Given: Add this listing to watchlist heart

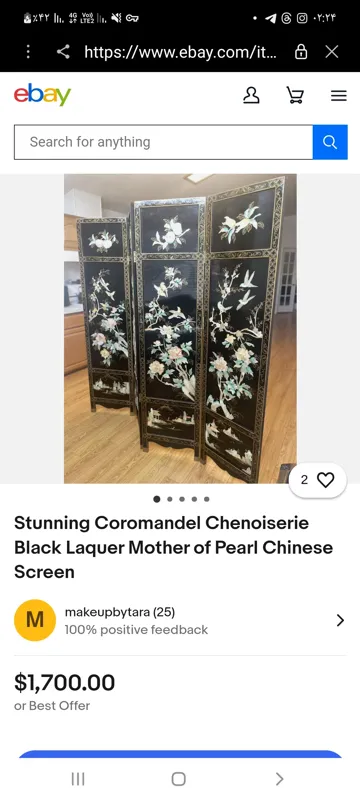Looking at the screenshot, I should coord(318,480).
